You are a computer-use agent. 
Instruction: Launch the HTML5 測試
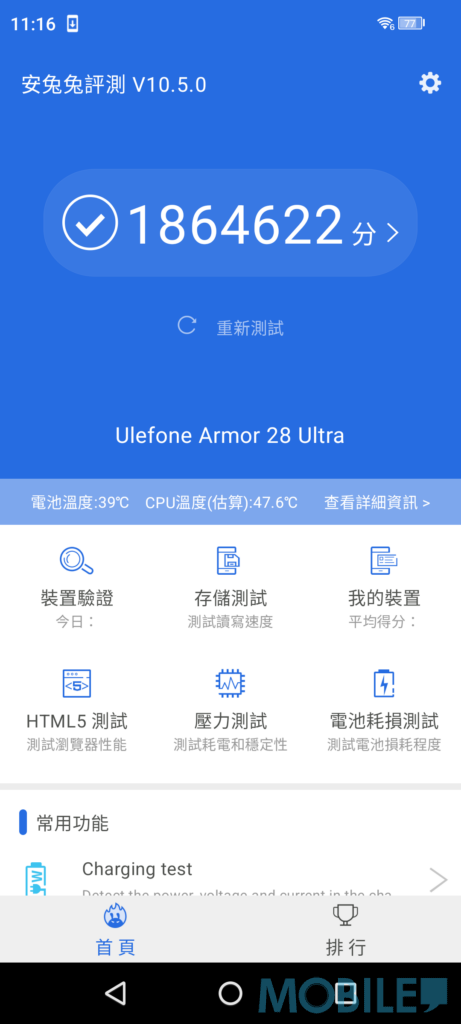[76, 711]
